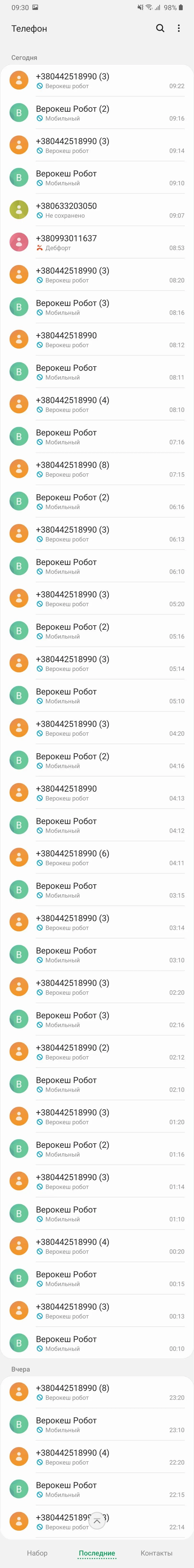Screen dimensions: 194x1568
Task: Tap the scroll-to-top arrow button
Action: tap(97, 1521)
